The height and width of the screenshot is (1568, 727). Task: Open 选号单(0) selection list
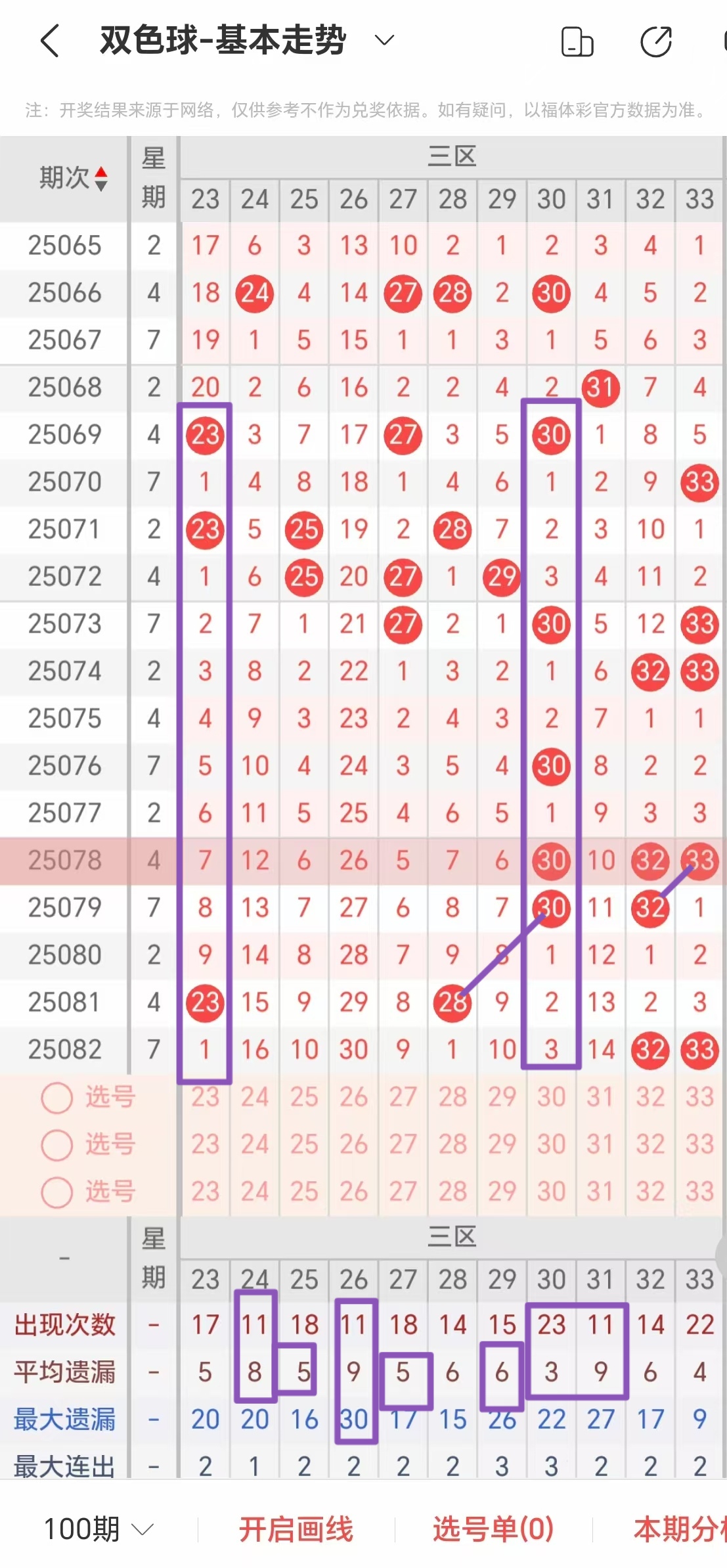(493, 1529)
